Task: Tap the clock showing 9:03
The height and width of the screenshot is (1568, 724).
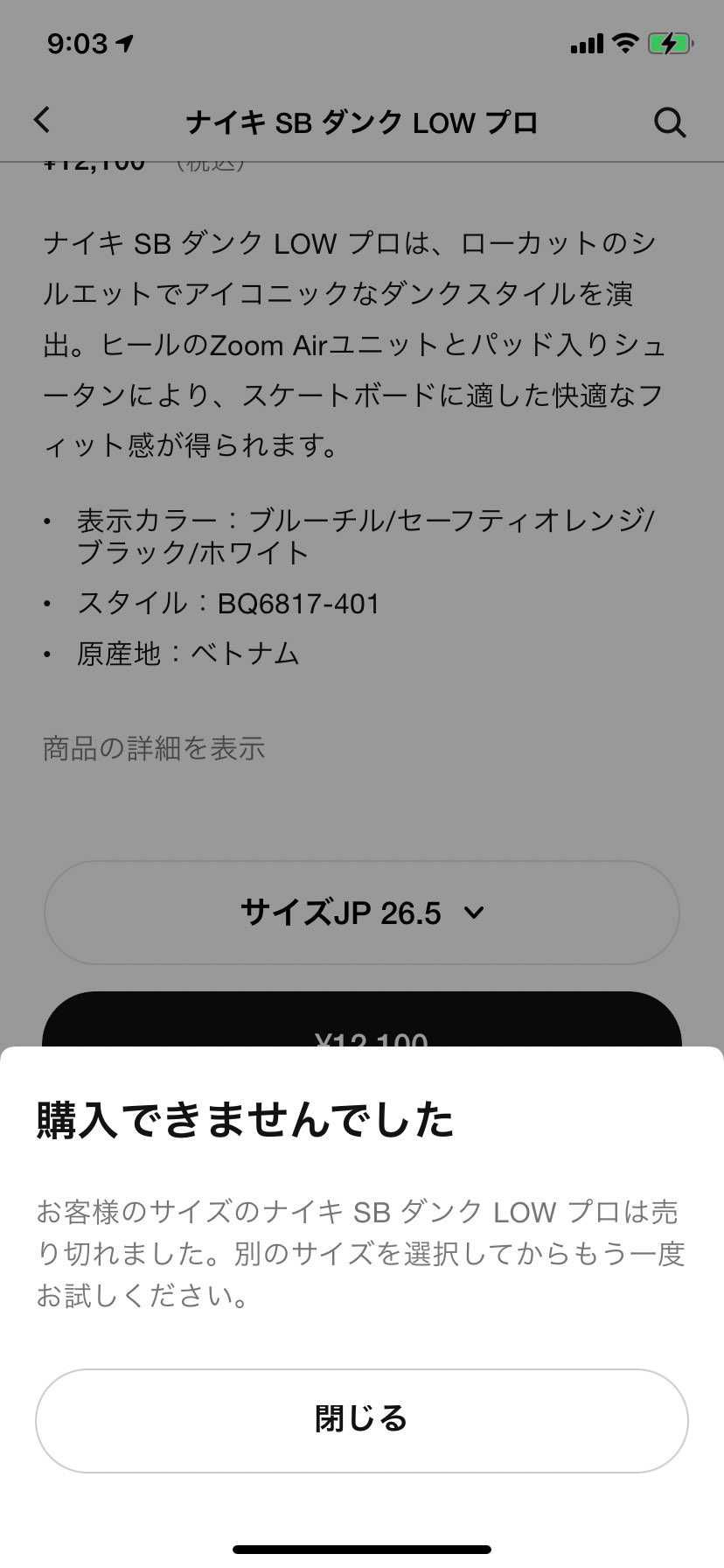Action: 74,42
